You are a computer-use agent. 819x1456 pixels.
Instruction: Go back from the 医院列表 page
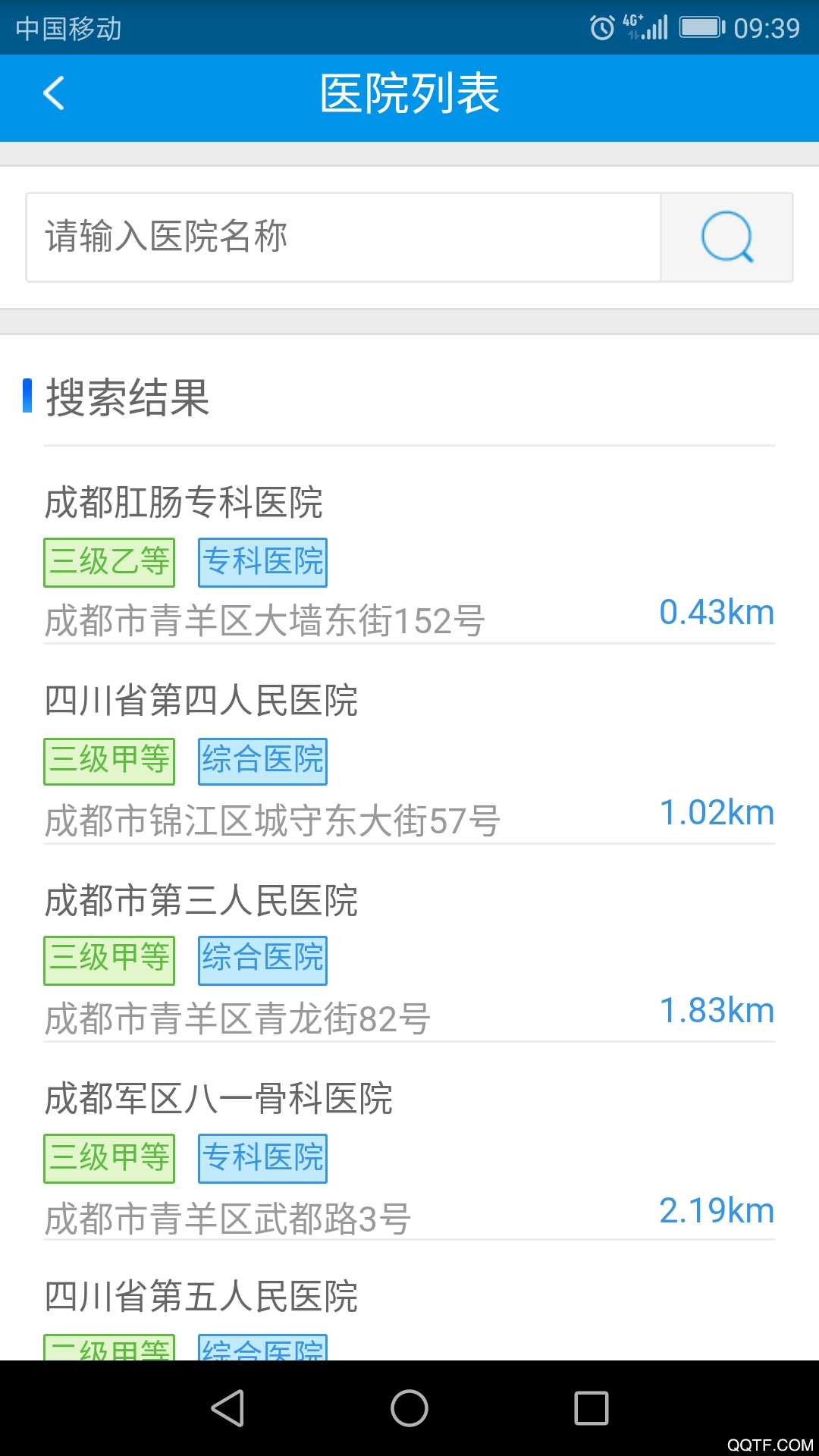[54, 94]
